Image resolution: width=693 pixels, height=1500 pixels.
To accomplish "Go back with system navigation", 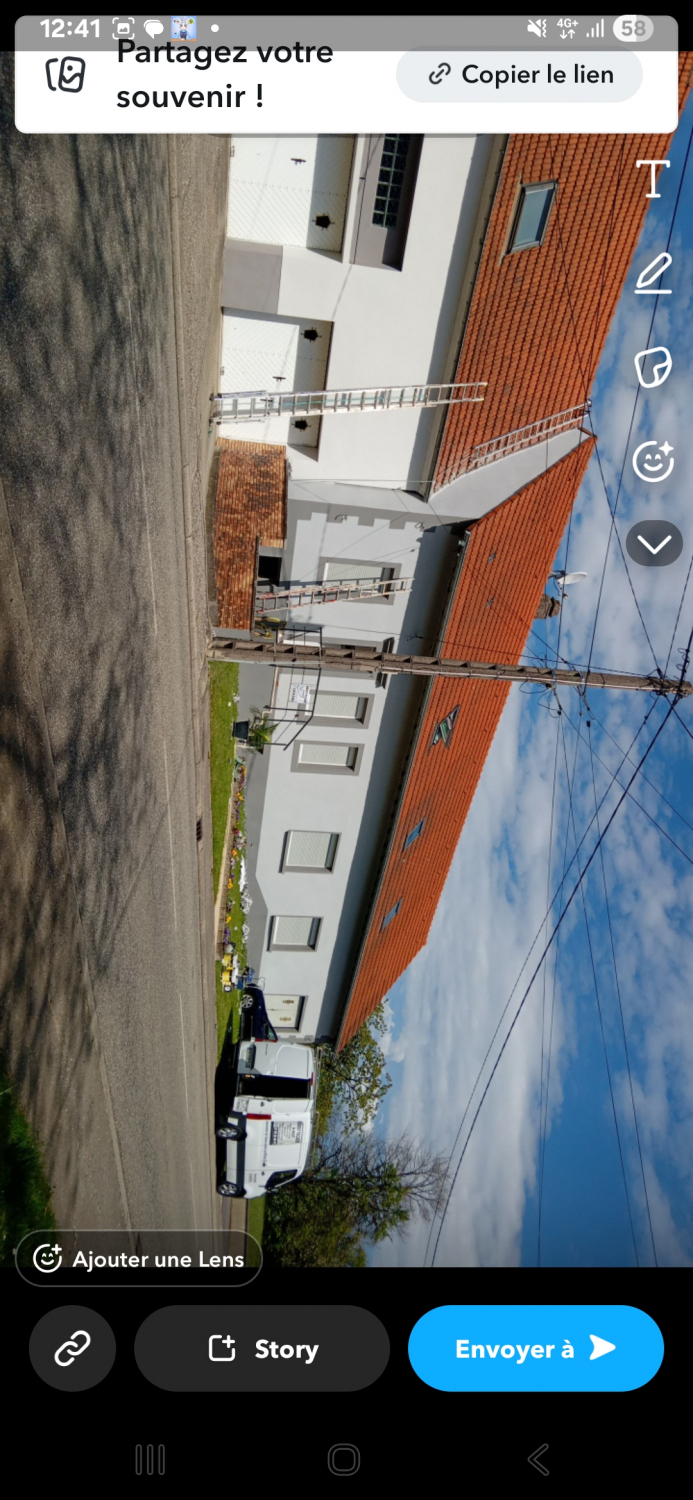I will [538, 1460].
